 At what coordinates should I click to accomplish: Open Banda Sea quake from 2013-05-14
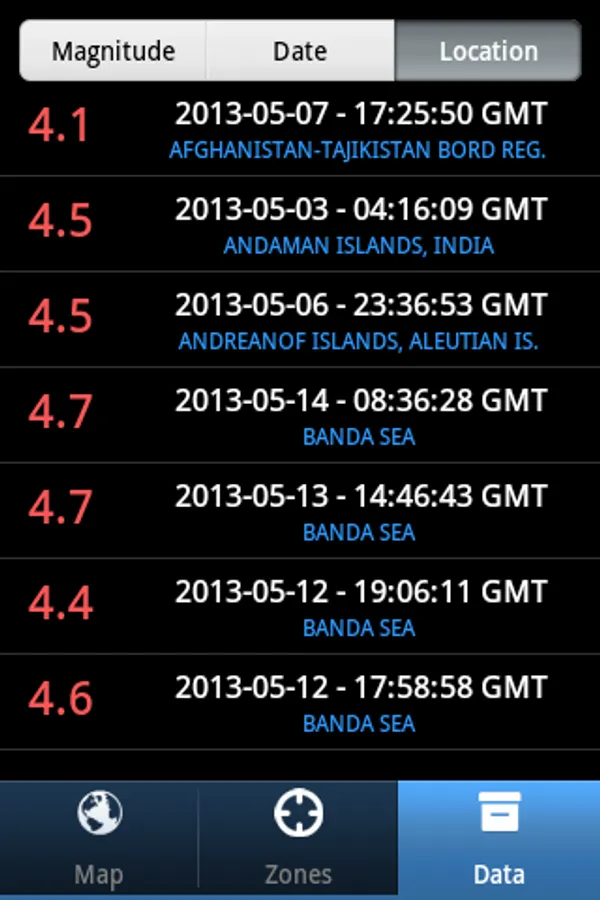[x=300, y=415]
